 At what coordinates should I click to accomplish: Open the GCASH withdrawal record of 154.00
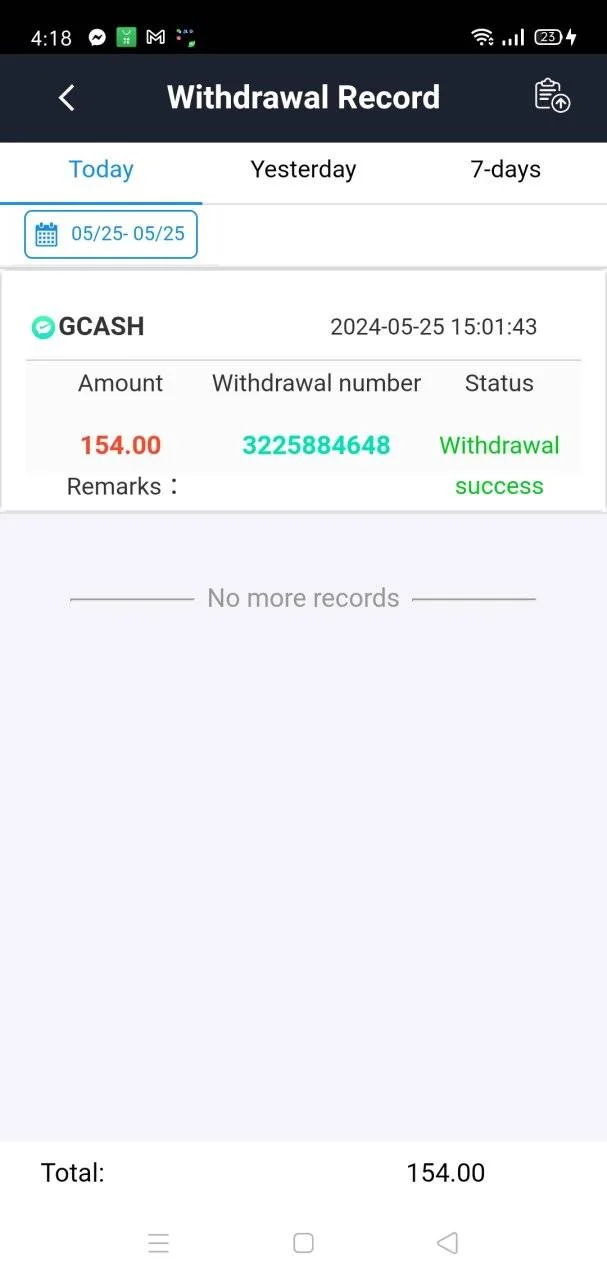click(303, 391)
